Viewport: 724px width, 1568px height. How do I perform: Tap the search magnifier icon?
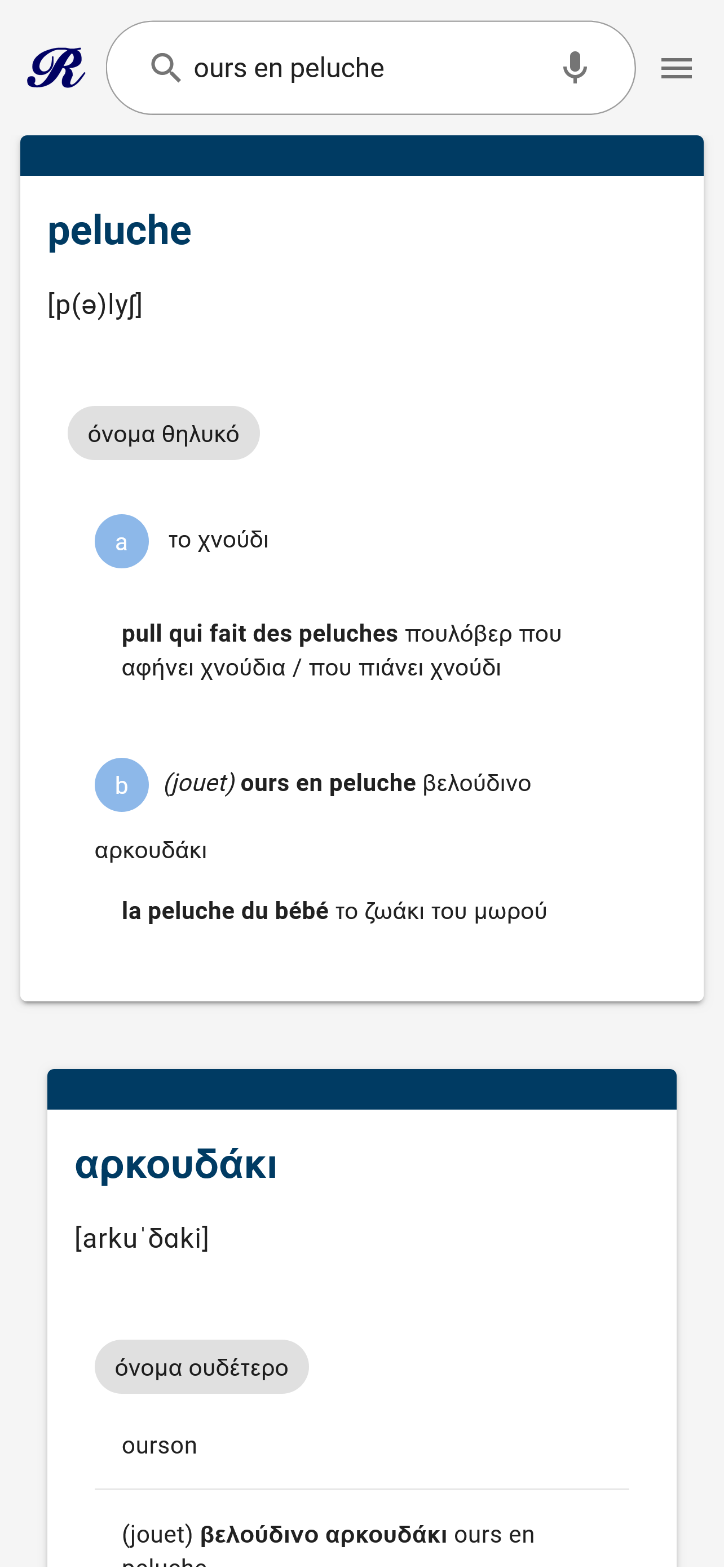(166, 68)
